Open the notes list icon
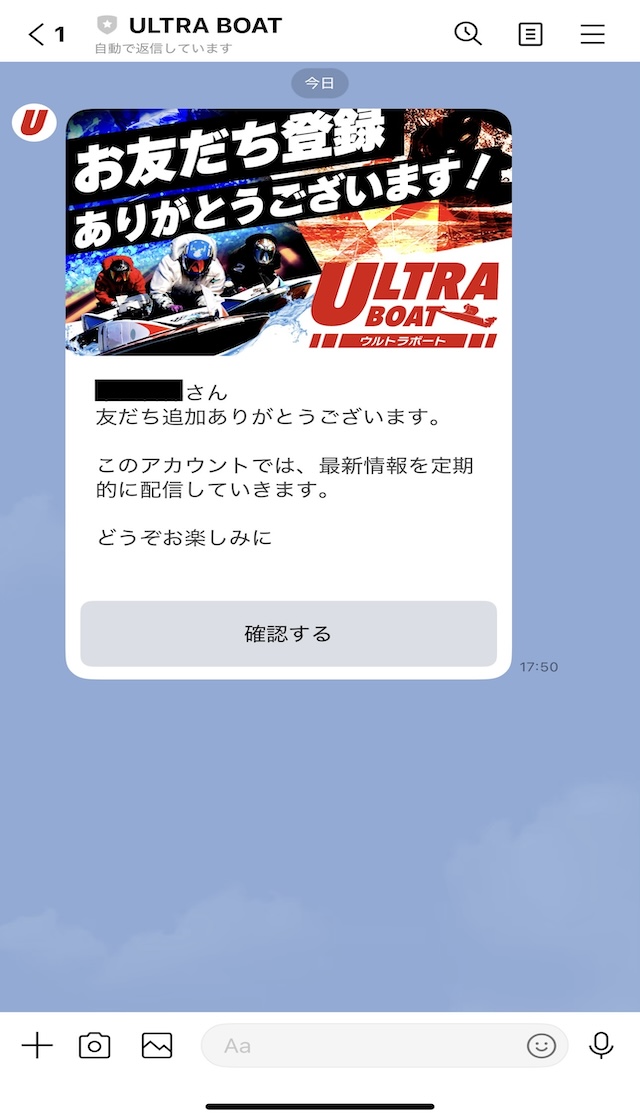Screen dimensions: 640x1120 [x=530, y=34]
